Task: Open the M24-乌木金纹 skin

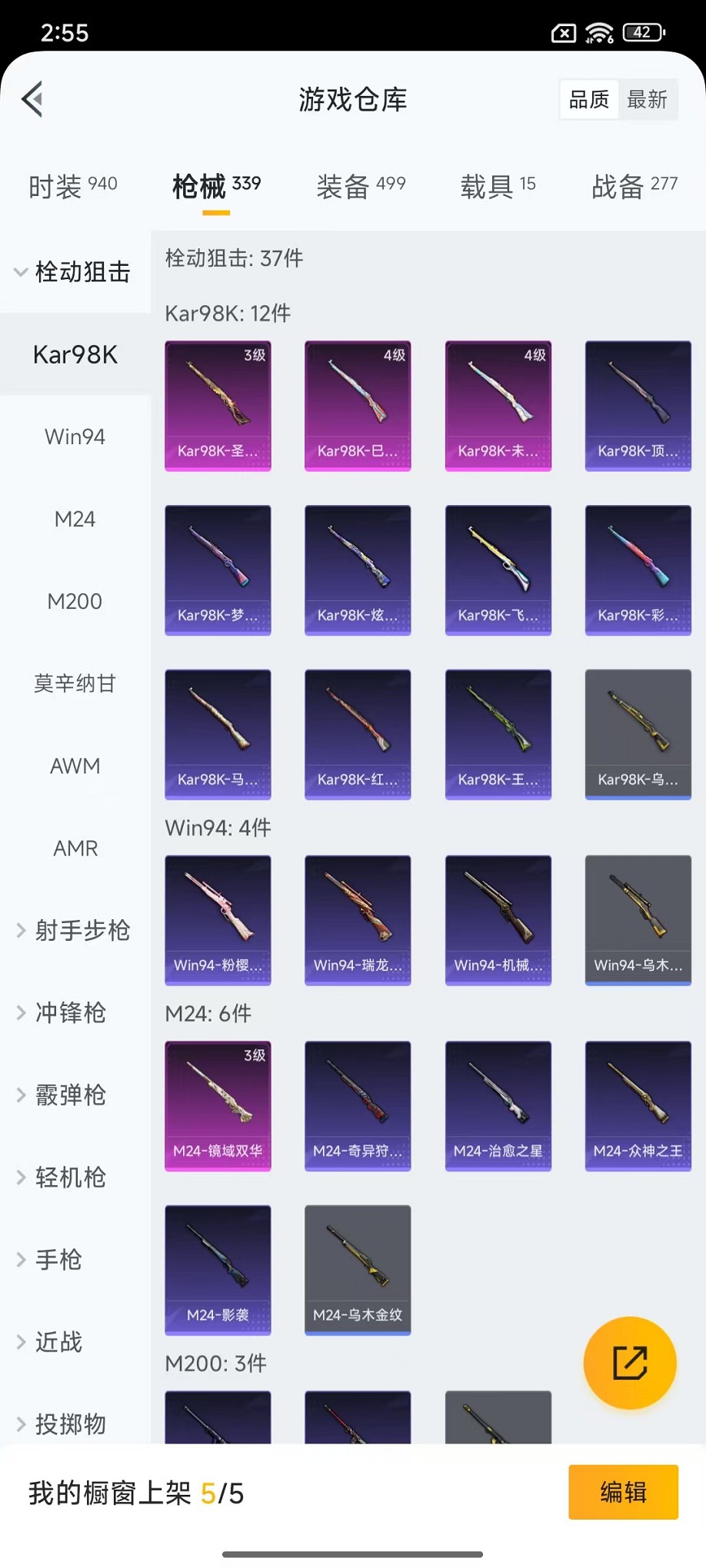Action: point(358,1270)
